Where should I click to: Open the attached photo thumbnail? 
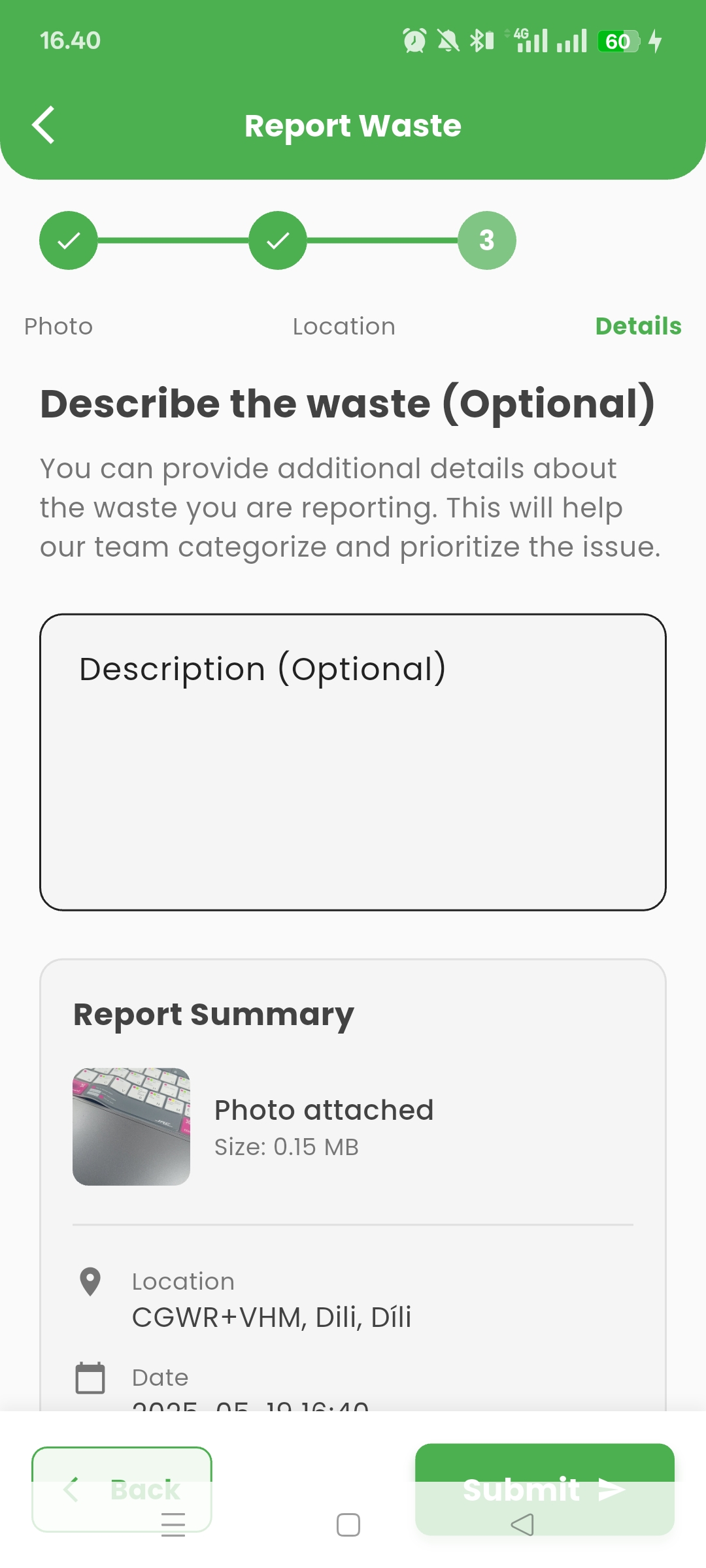(x=131, y=1126)
